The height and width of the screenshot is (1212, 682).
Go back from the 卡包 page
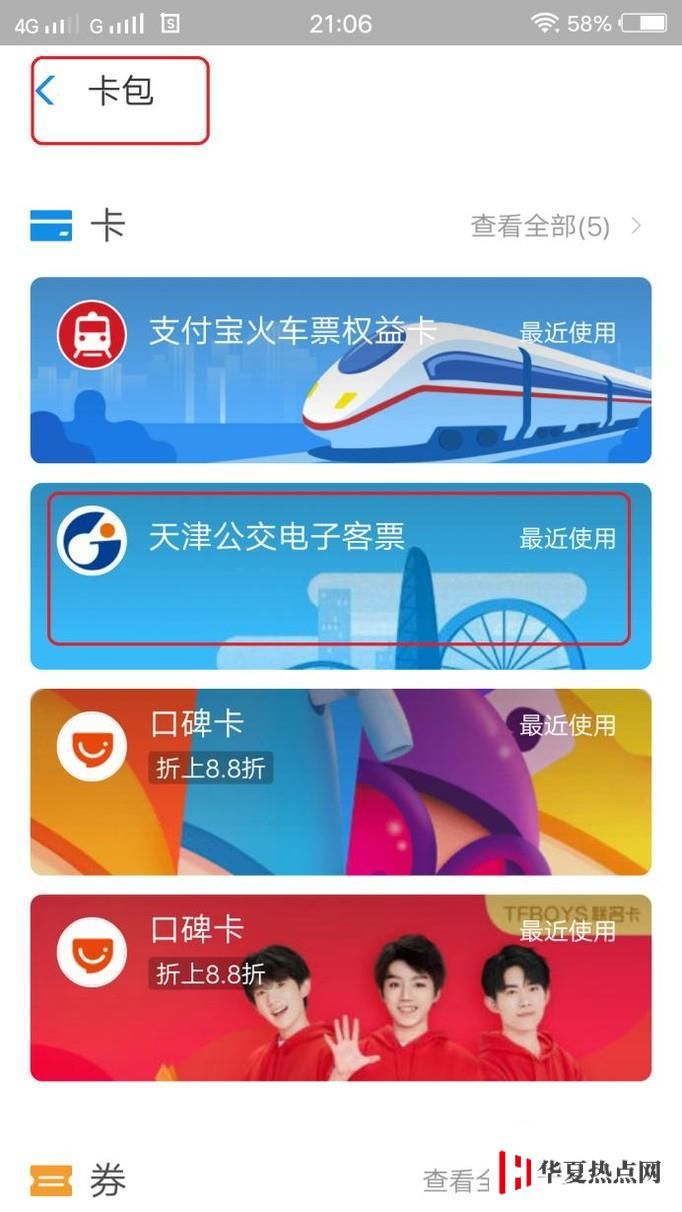pos(45,92)
